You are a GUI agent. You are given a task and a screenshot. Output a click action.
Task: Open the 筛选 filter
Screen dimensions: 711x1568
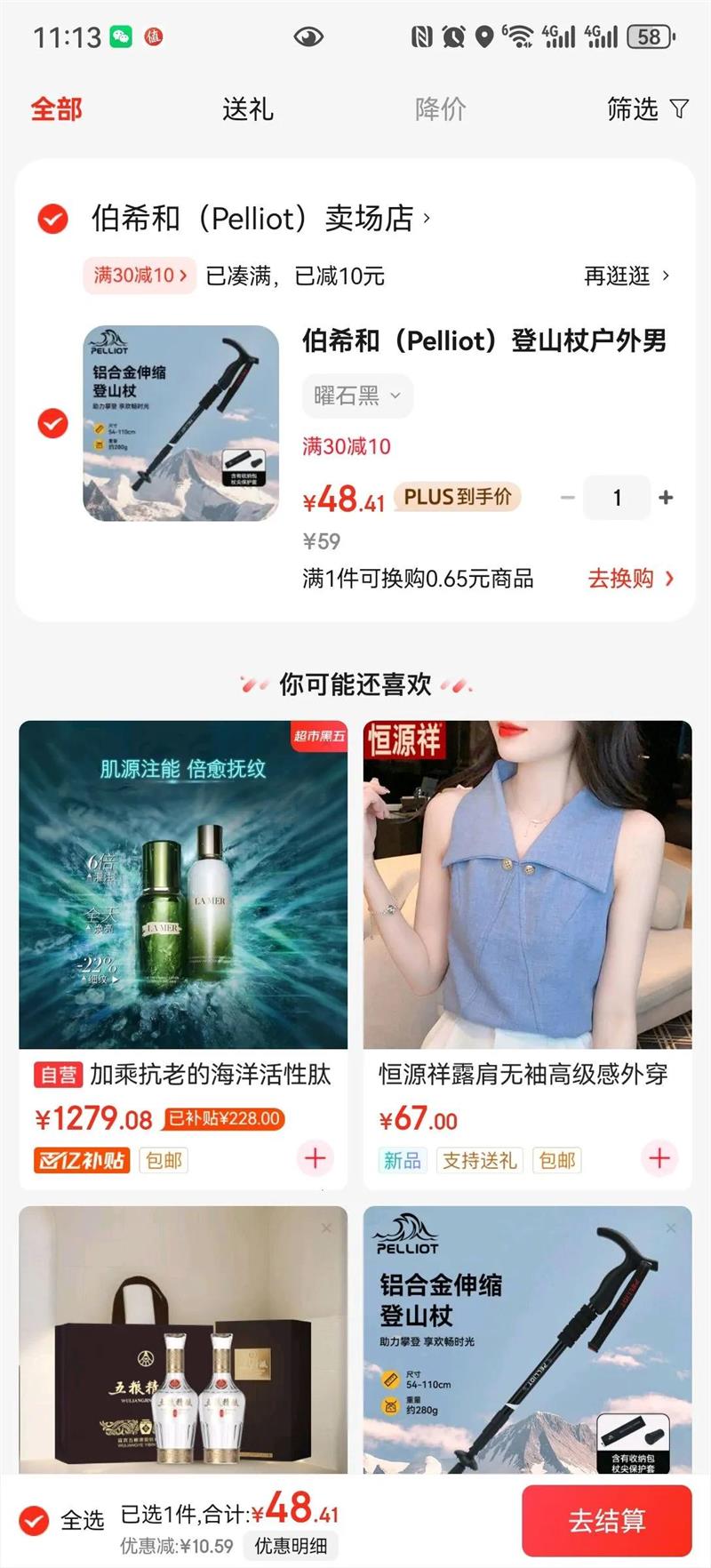click(647, 109)
